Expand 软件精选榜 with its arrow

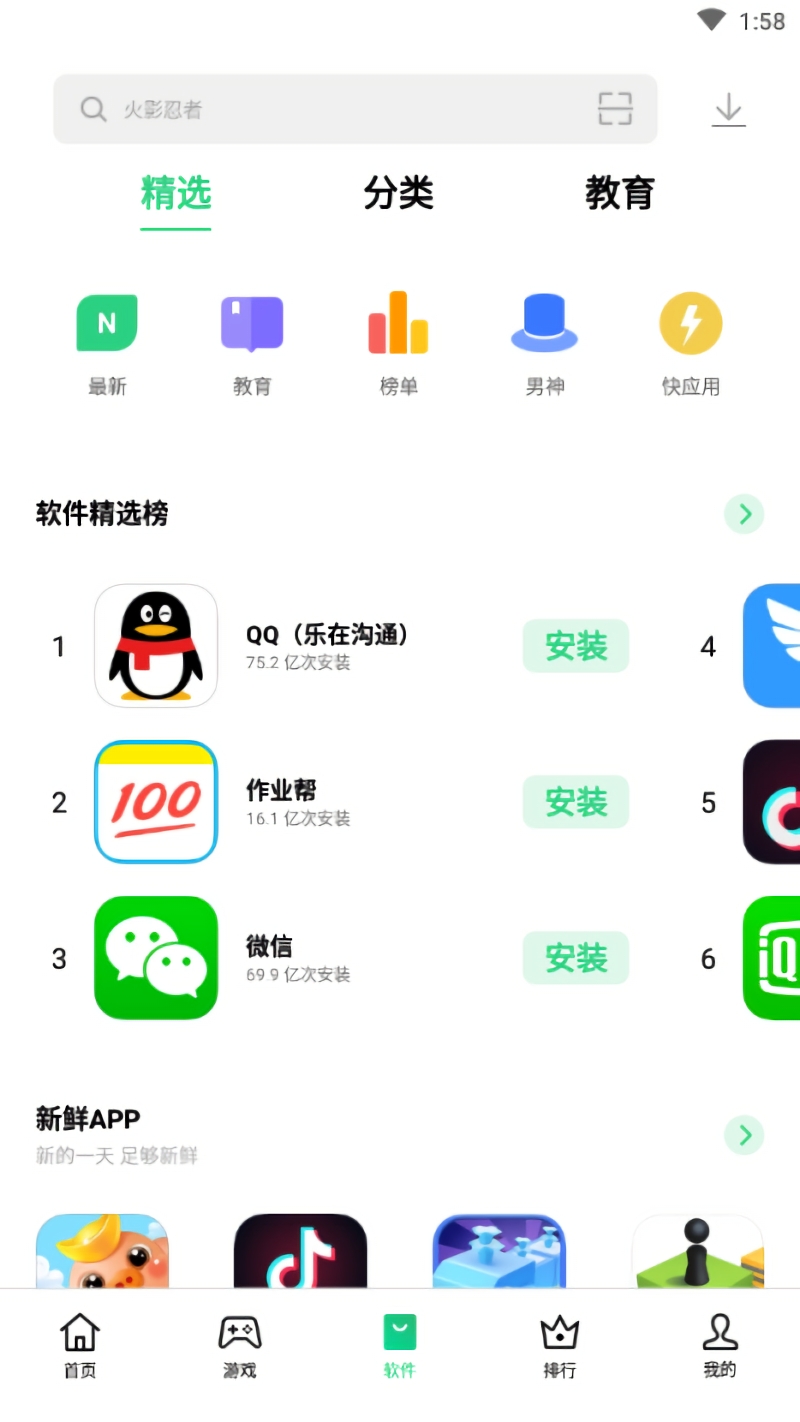[x=744, y=514]
